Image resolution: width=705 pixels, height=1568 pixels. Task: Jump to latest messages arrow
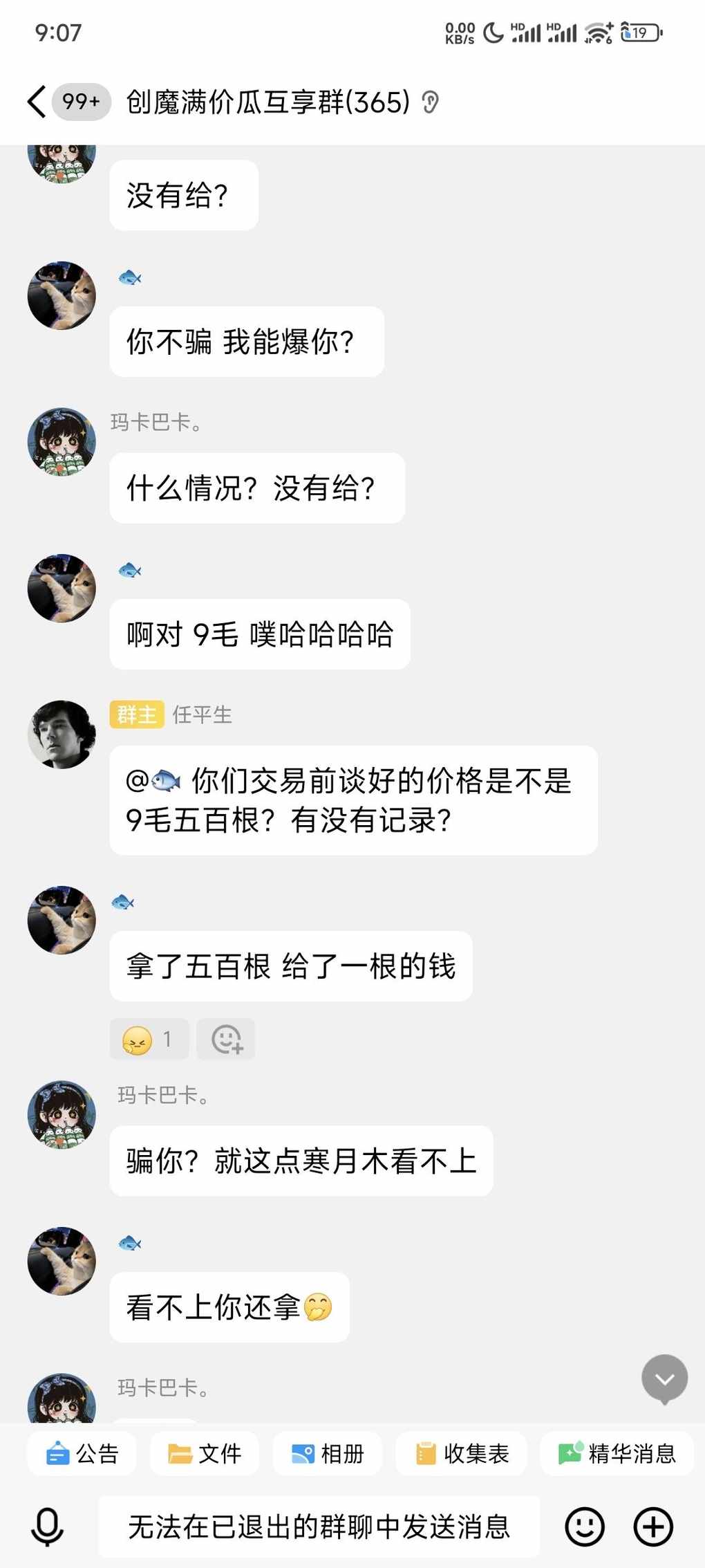click(x=664, y=1378)
